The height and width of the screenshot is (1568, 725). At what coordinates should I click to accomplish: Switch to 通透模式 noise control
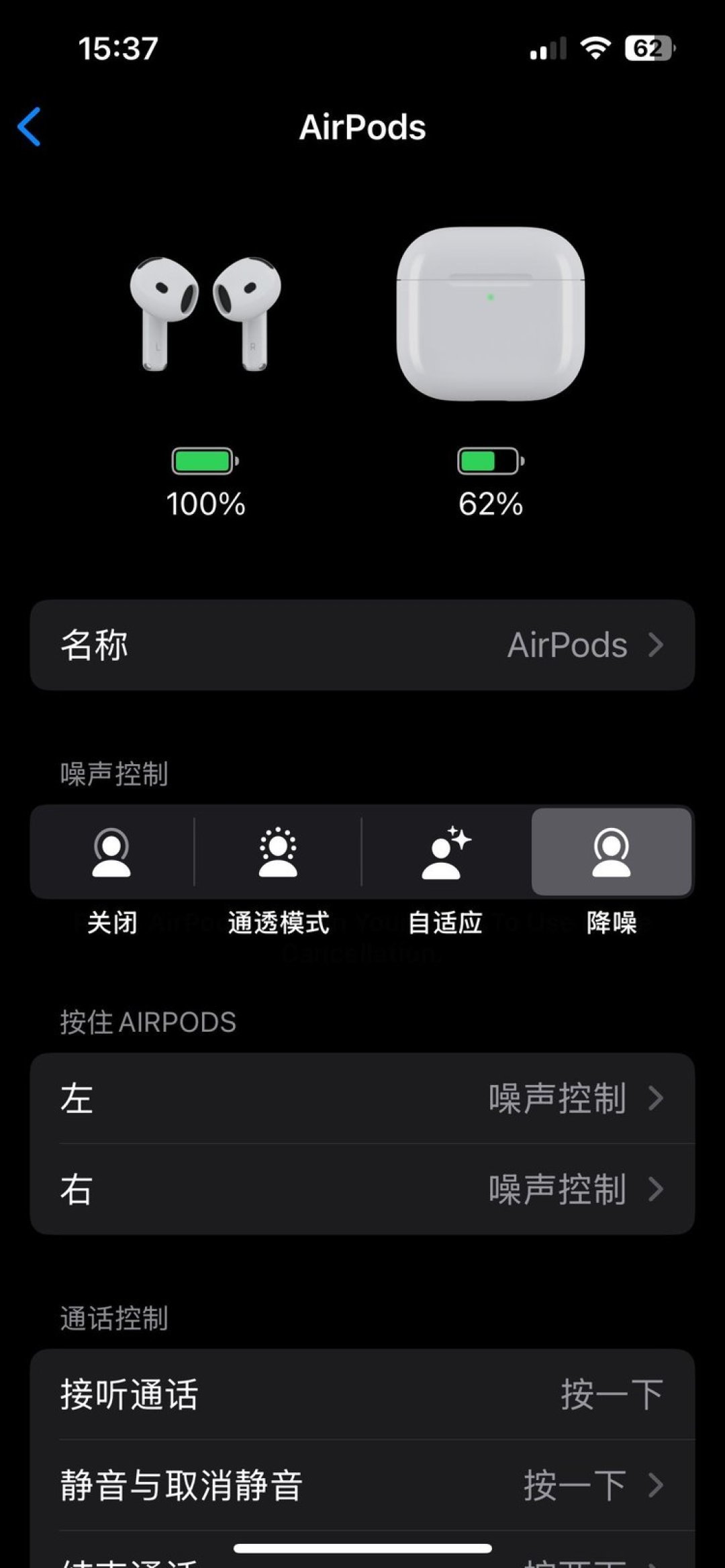click(278, 852)
